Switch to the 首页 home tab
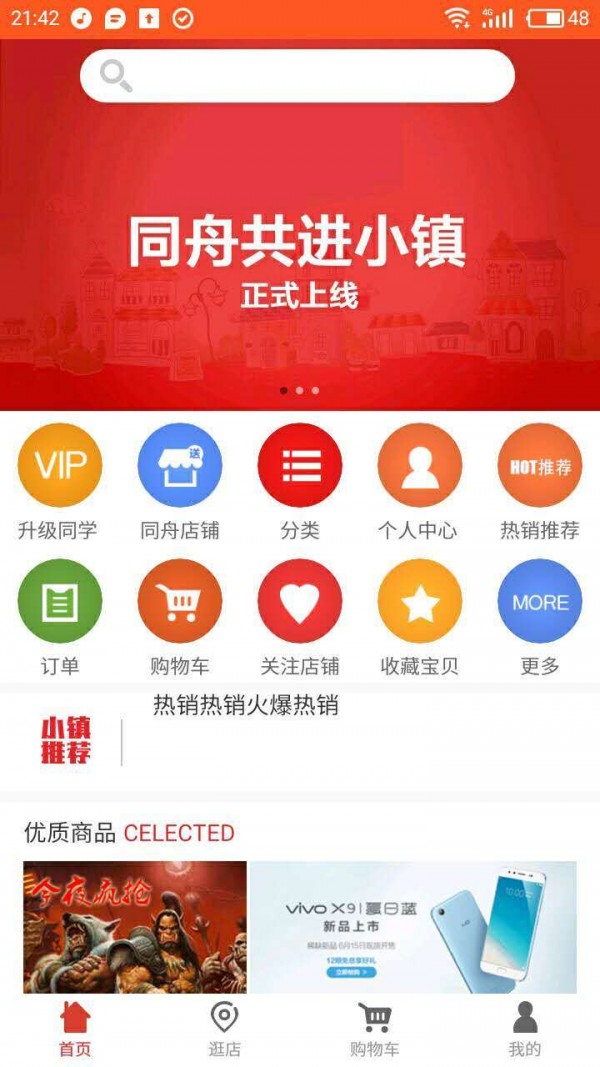This screenshot has height=1067, width=600. point(75,1029)
